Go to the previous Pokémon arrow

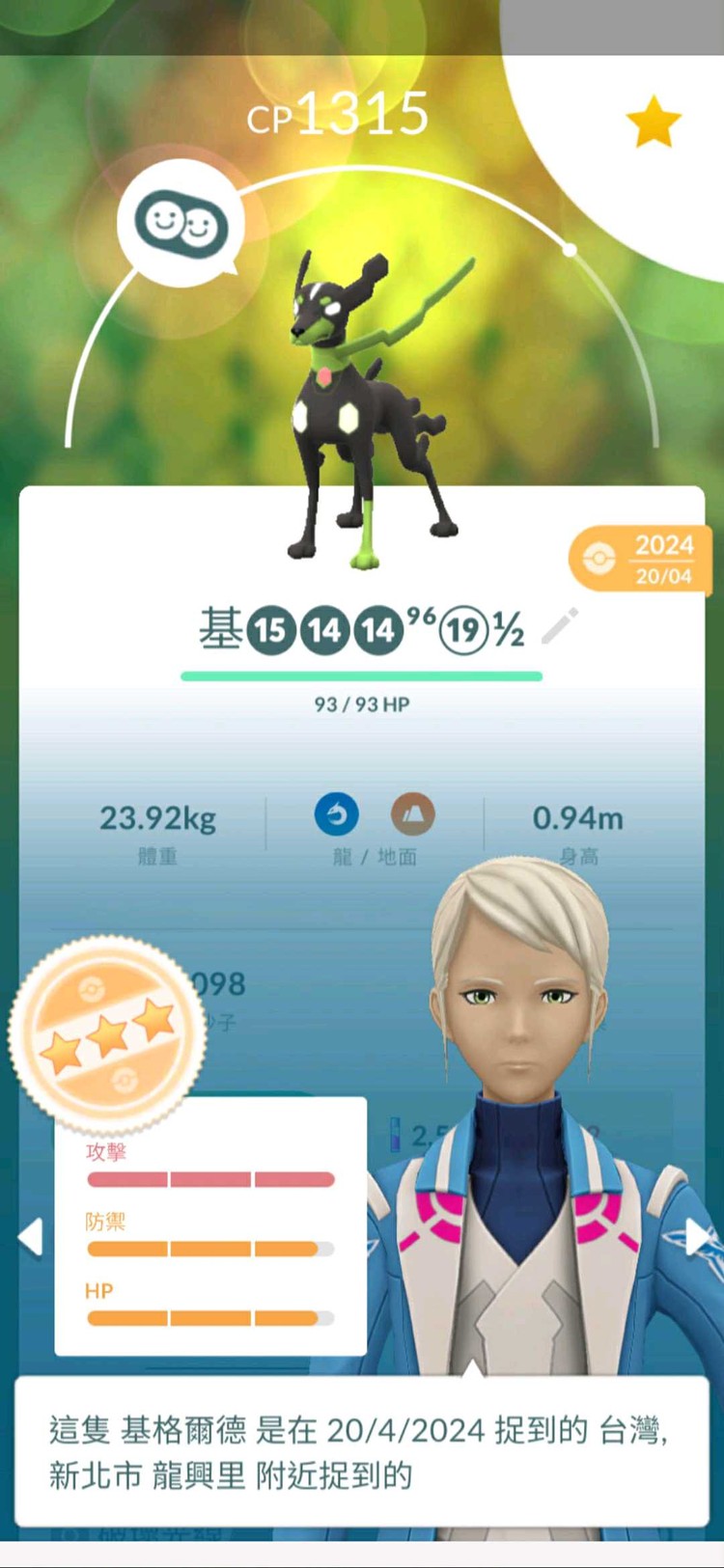pyautogui.click(x=31, y=1237)
